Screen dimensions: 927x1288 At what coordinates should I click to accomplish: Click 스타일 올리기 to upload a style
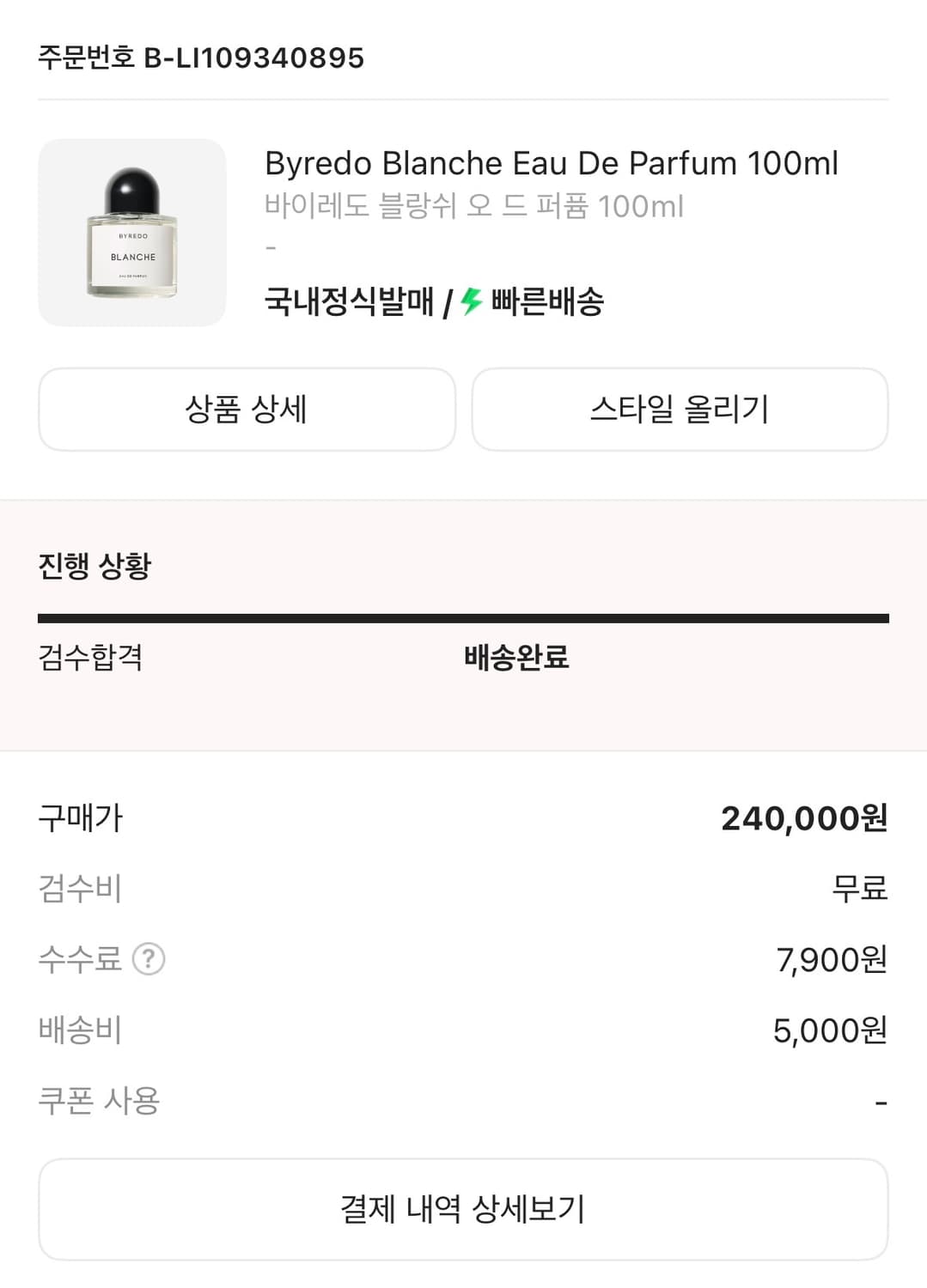point(680,410)
